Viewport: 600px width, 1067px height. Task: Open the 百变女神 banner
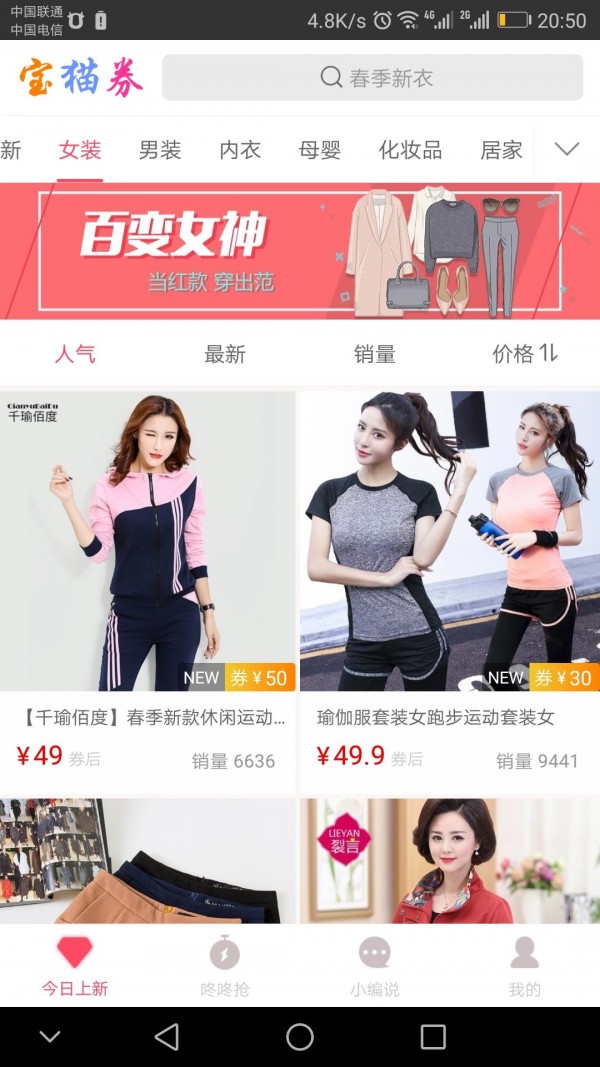click(300, 250)
